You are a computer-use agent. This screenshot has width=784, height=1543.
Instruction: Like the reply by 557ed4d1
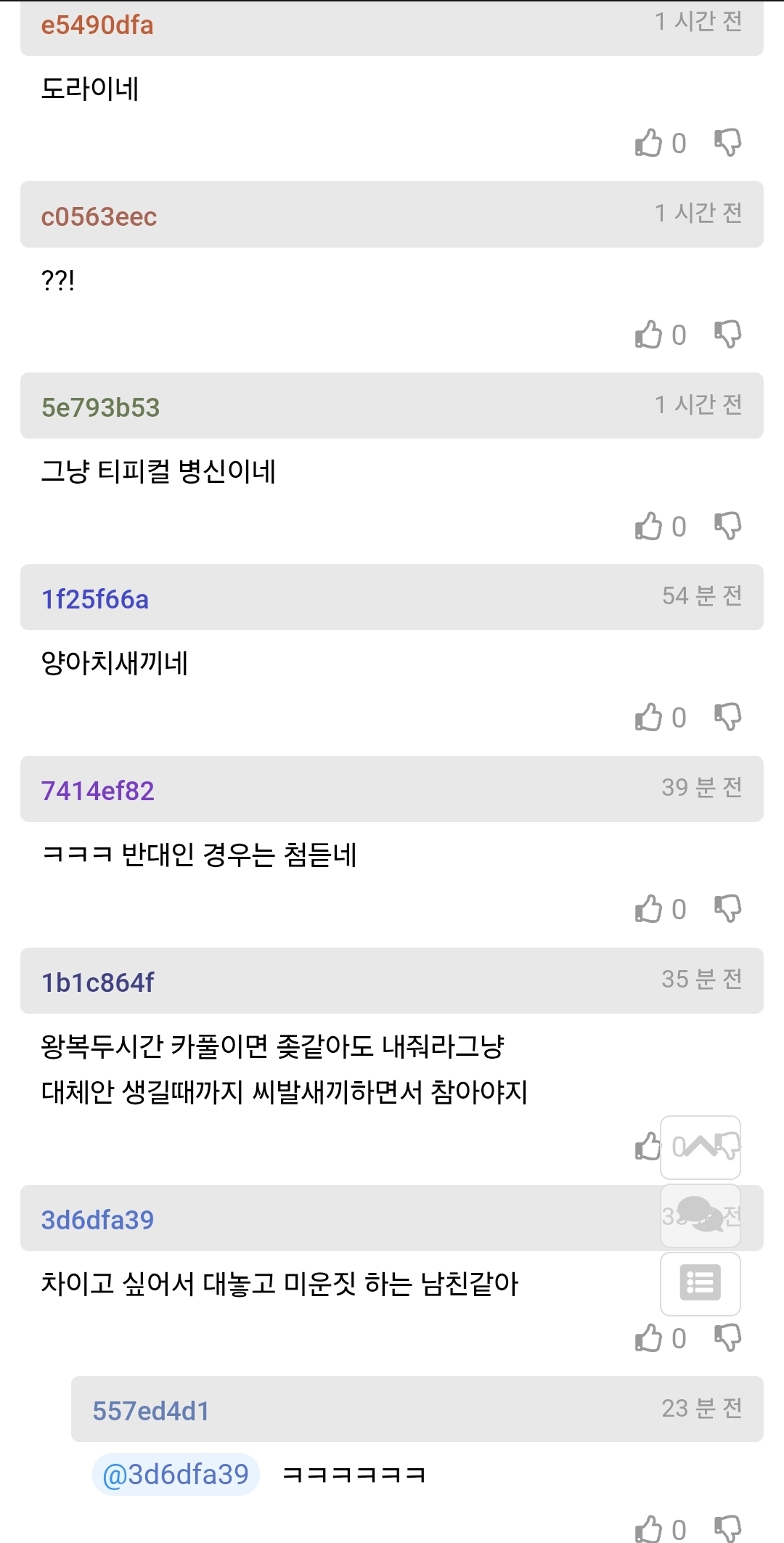pos(648,1528)
